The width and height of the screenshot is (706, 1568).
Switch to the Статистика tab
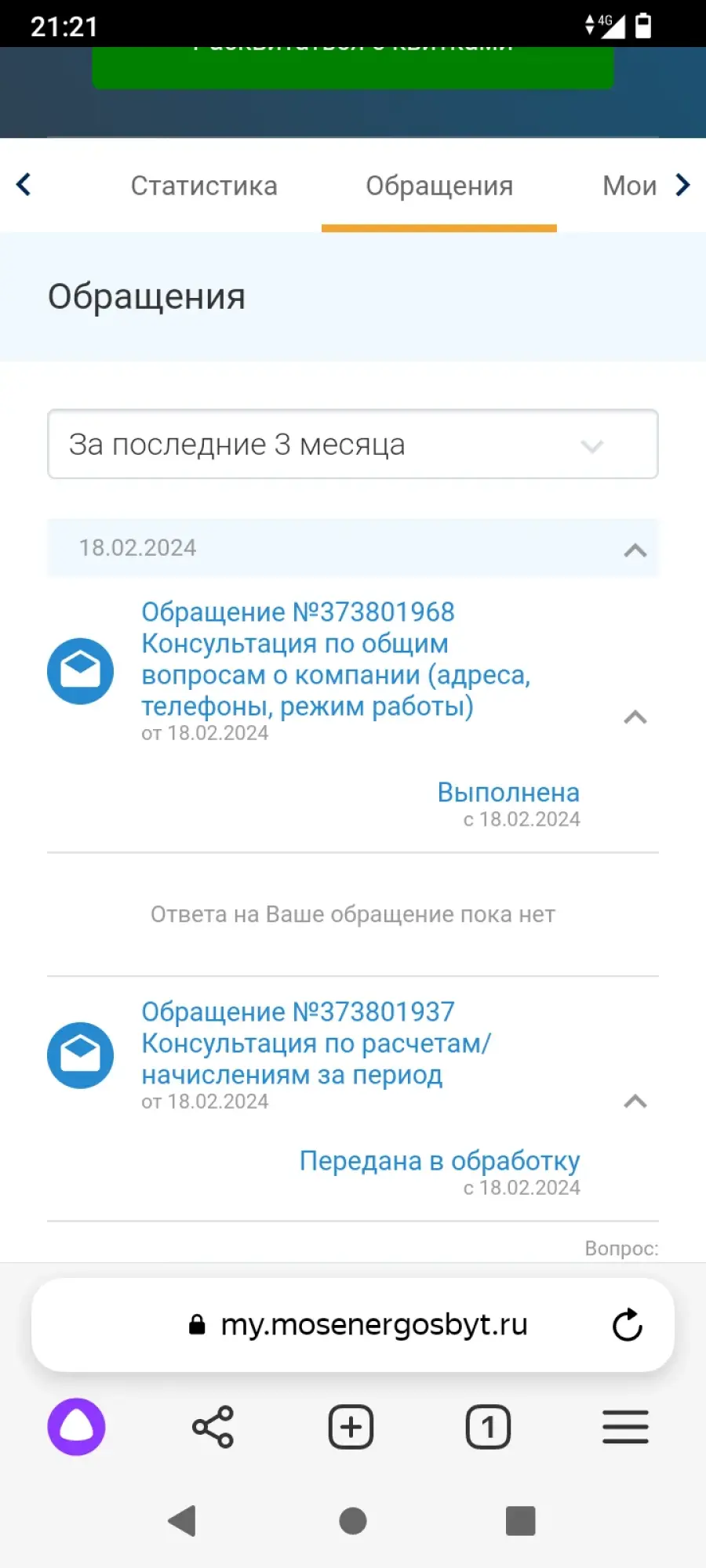(204, 186)
